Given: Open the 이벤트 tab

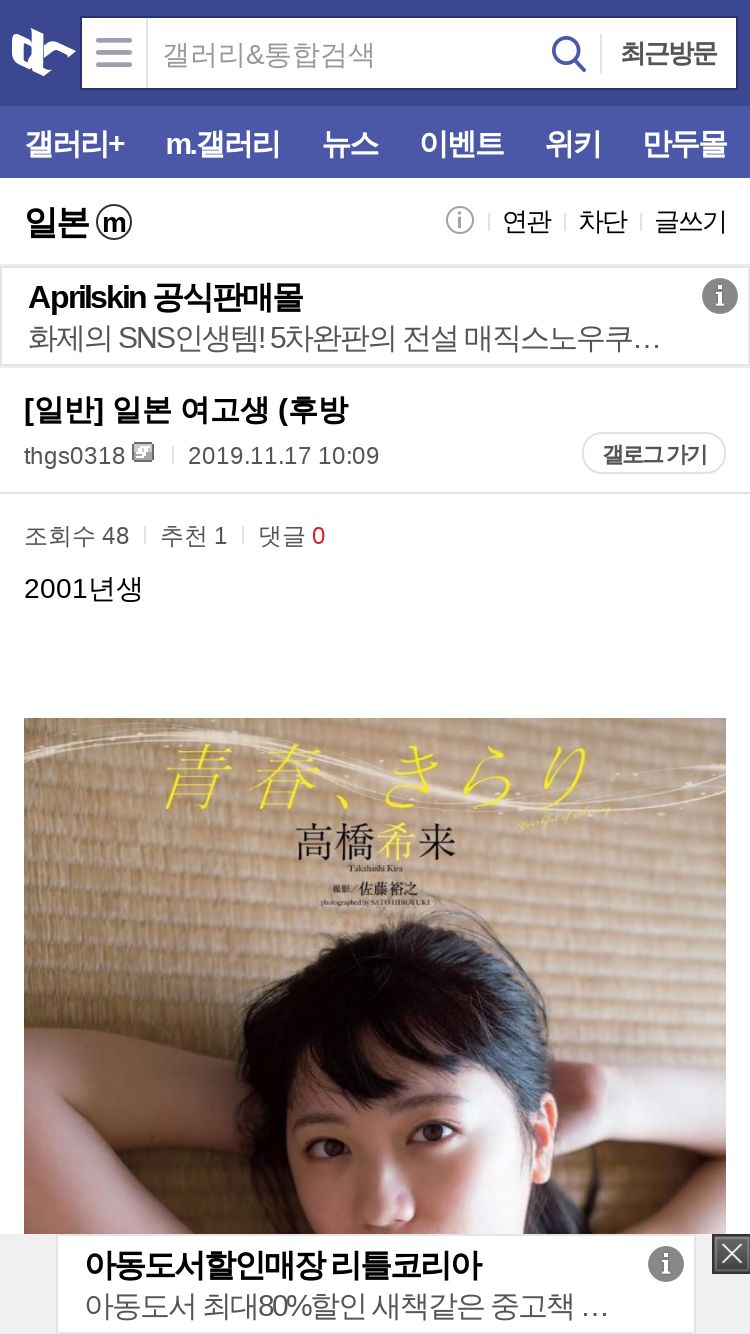Looking at the screenshot, I should (x=462, y=144).
